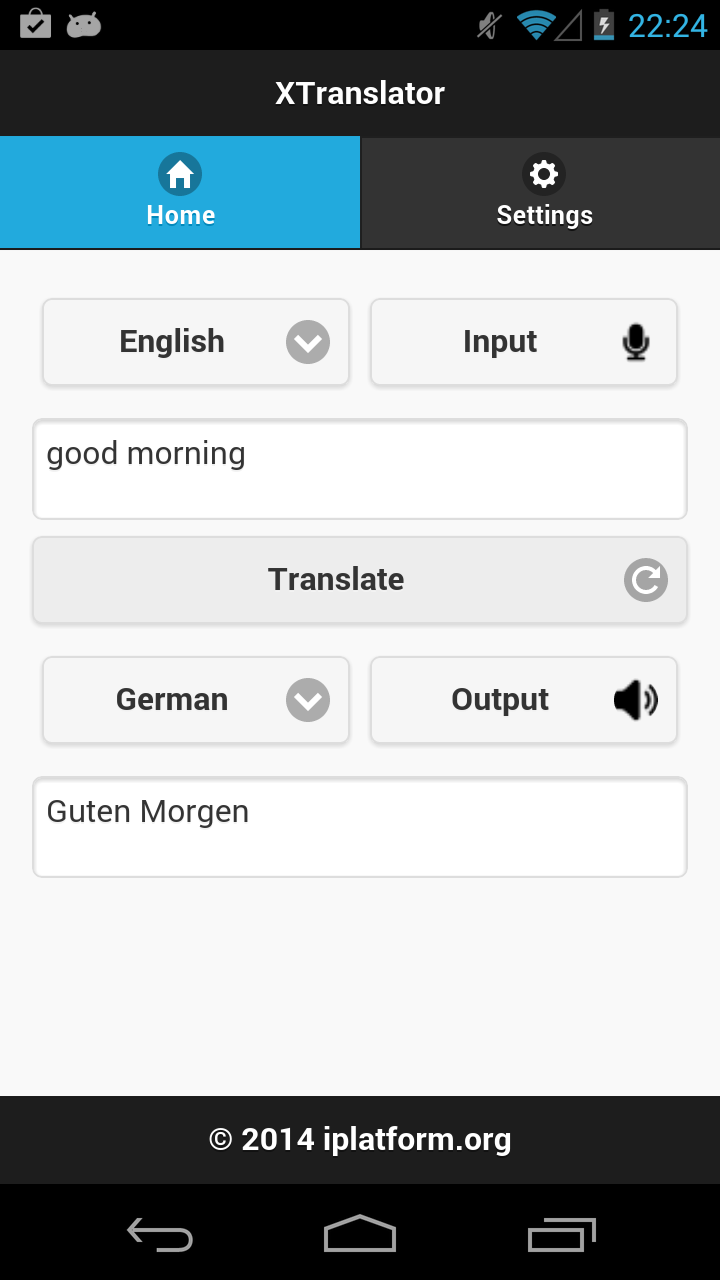Select the Home tab
Viewport: 720px width, 1280px height.
[x=180, y=192]
